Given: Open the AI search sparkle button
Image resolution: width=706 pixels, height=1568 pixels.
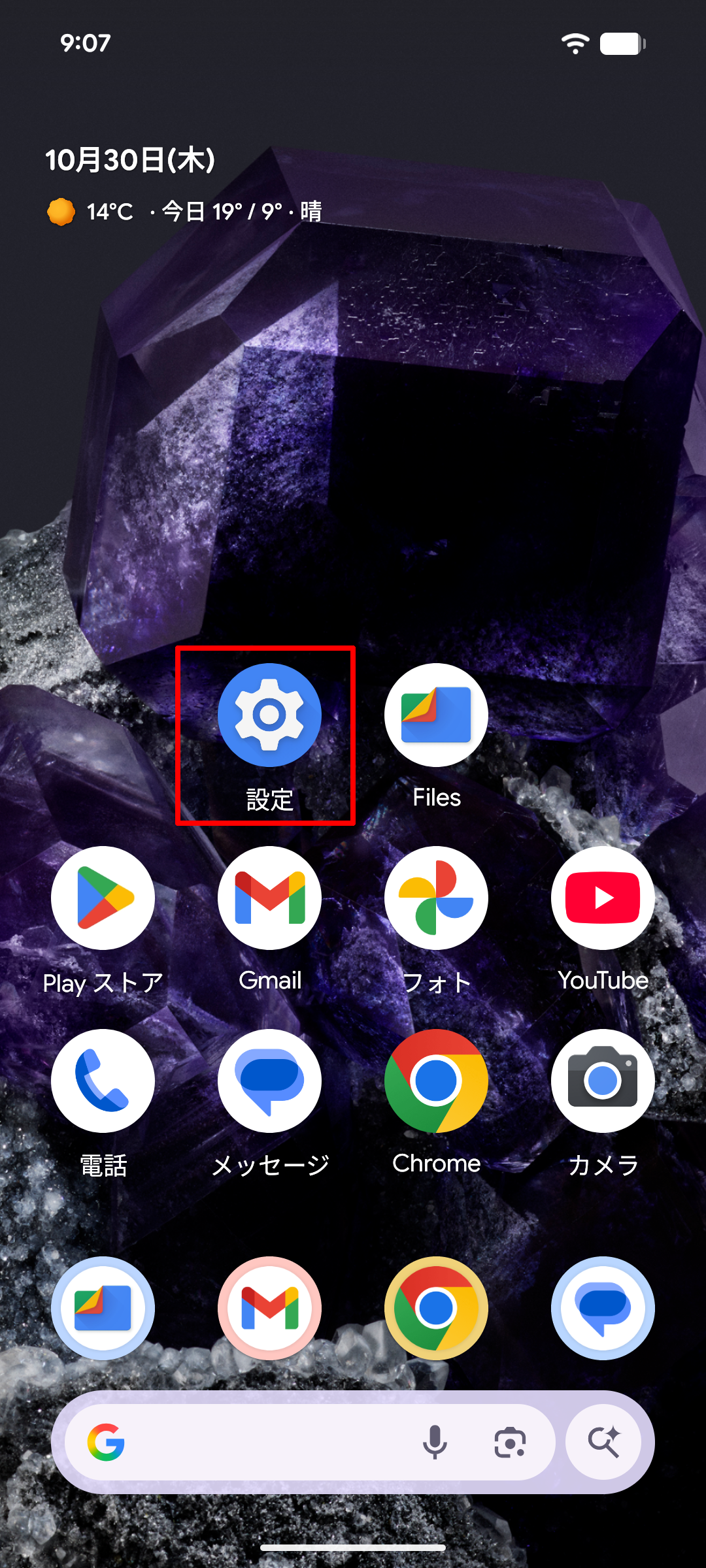Looking at the screenshot, I should click(603, 1443).
